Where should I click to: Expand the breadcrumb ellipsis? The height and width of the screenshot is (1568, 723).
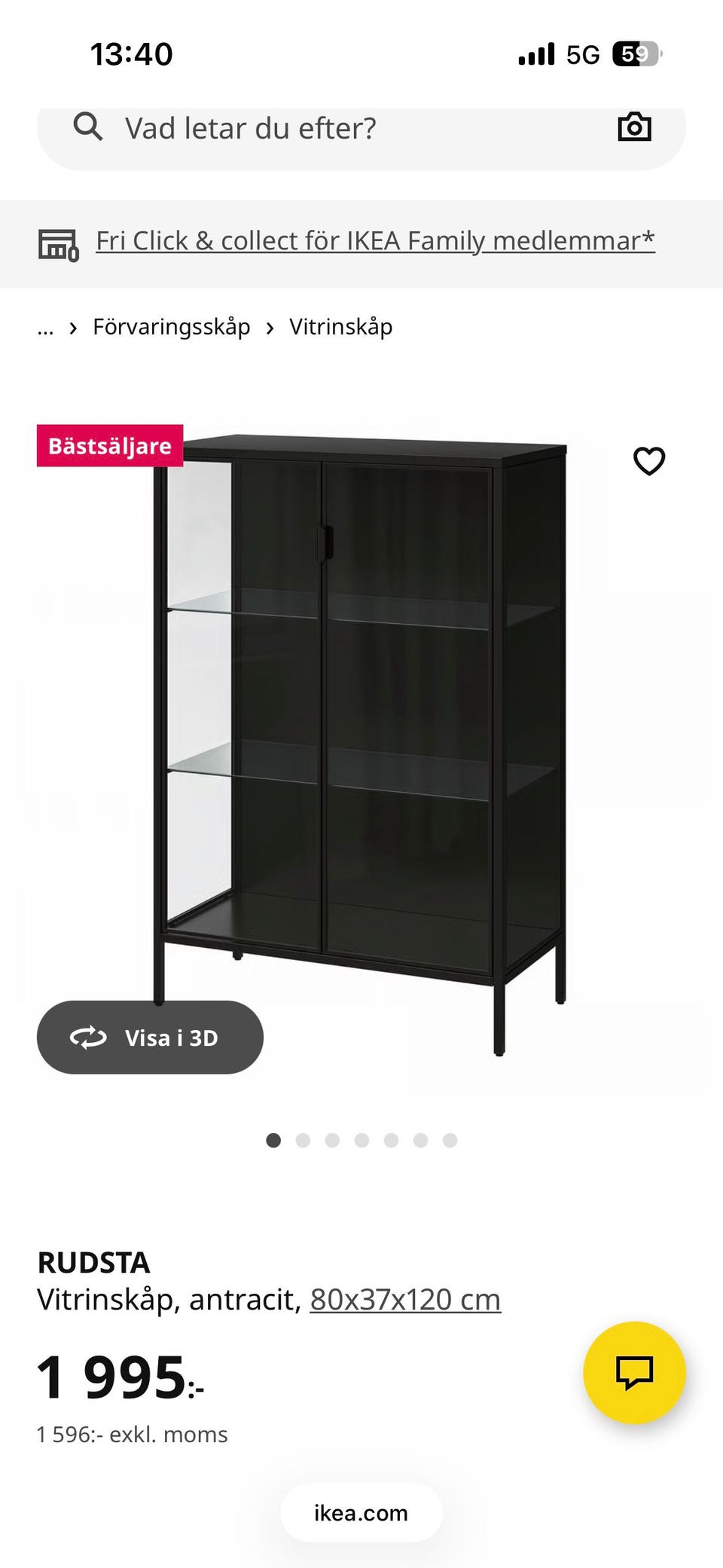tap(46, 327)
